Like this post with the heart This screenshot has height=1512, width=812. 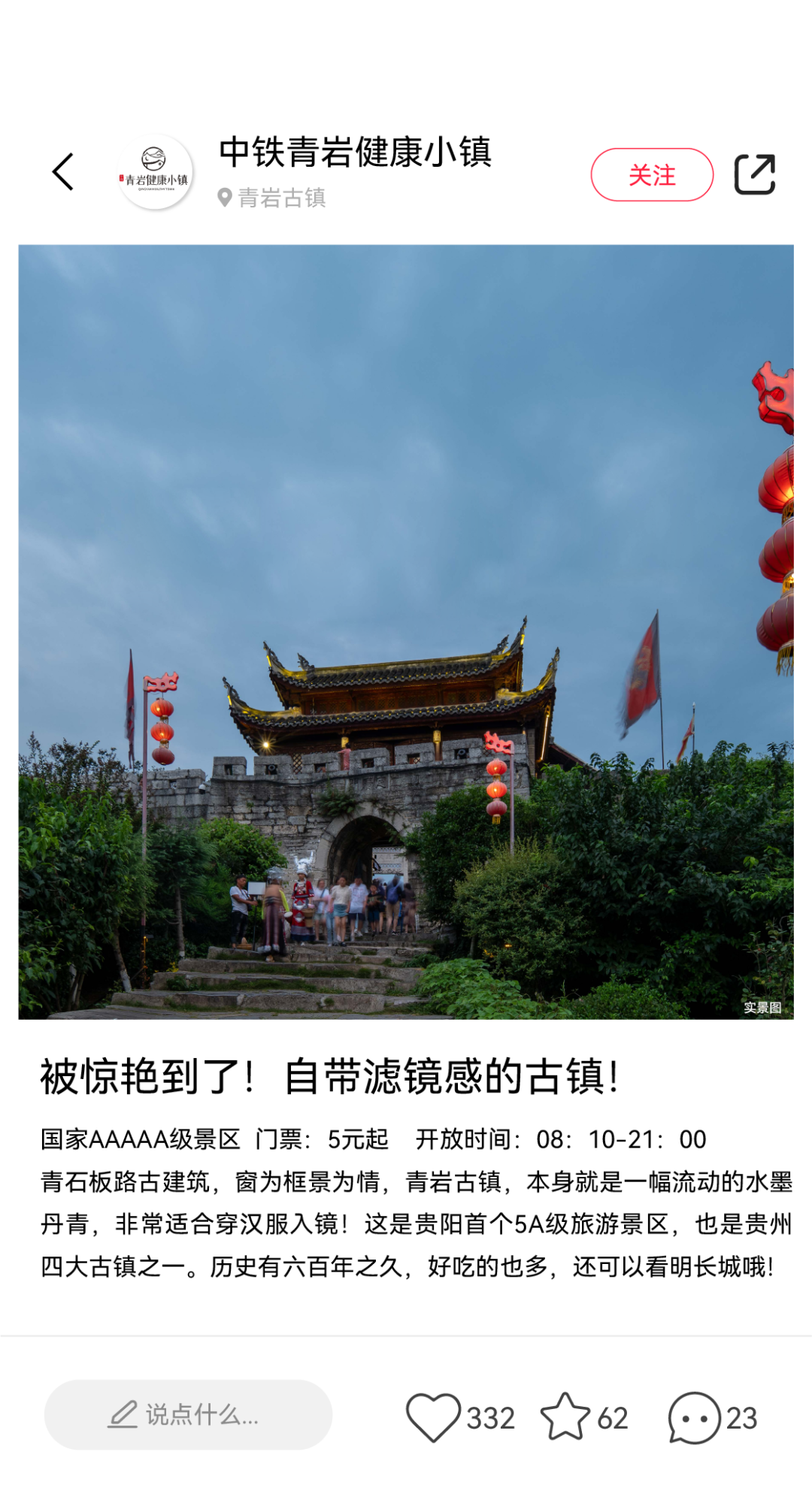[x=433, y=1417]
